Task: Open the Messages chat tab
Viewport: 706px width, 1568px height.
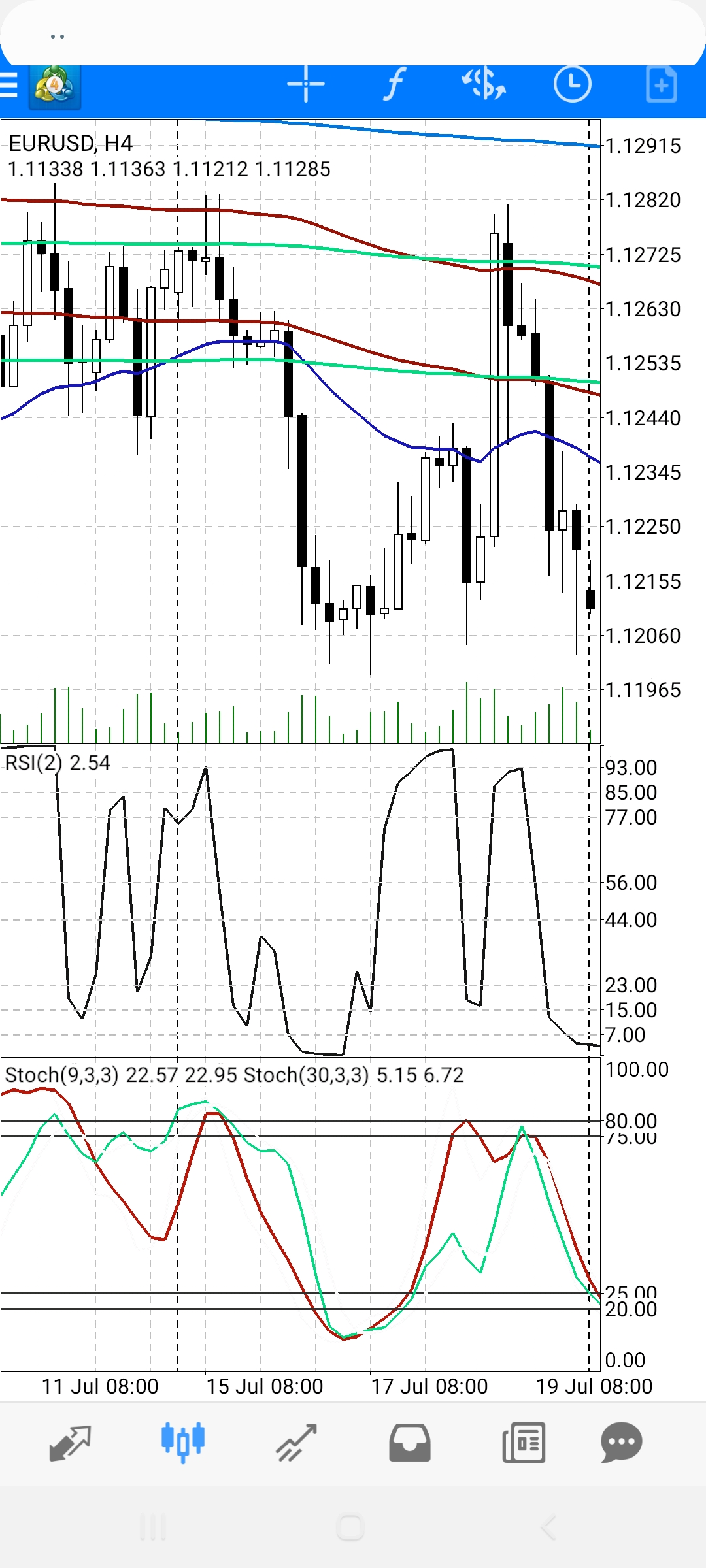Action: point(621,1442)
